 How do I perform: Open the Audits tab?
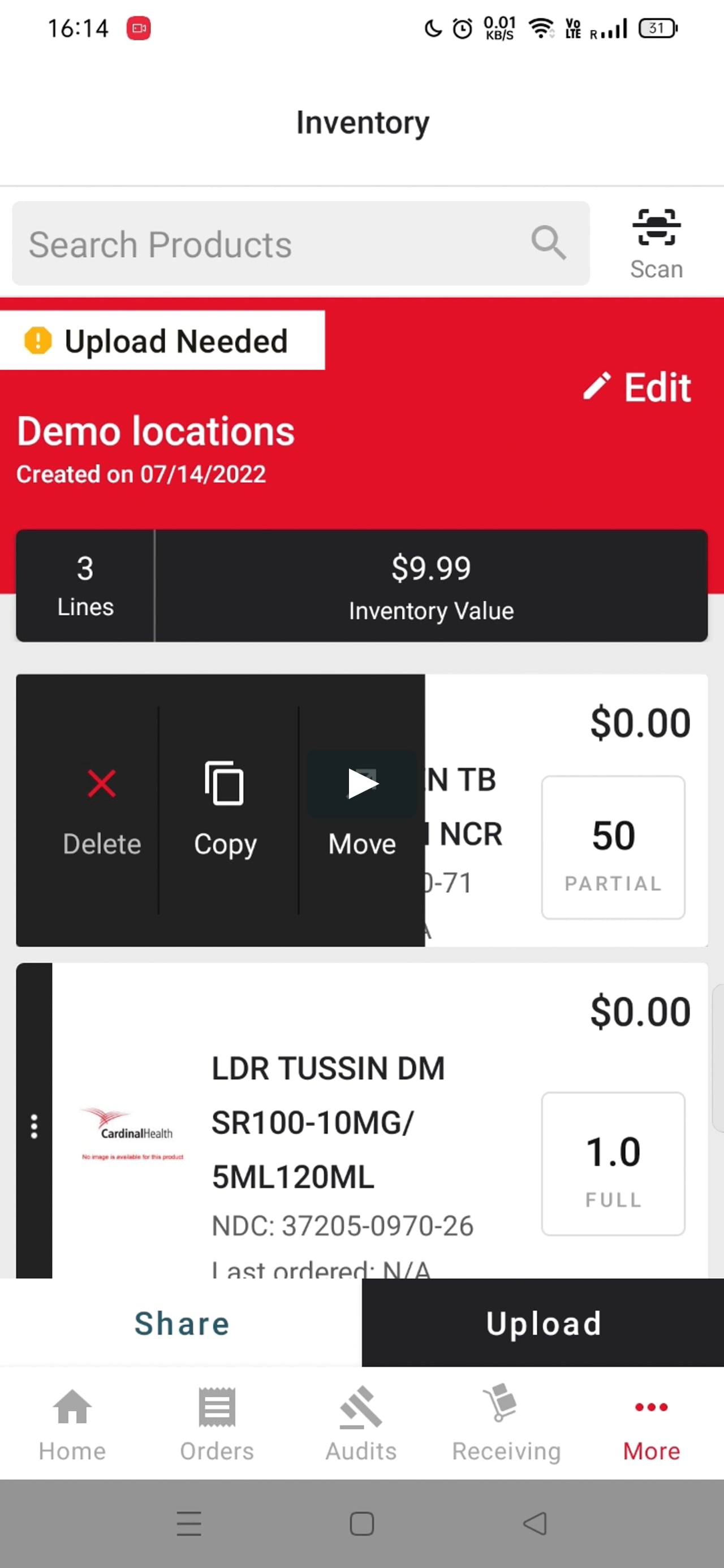coord(361,1424)
